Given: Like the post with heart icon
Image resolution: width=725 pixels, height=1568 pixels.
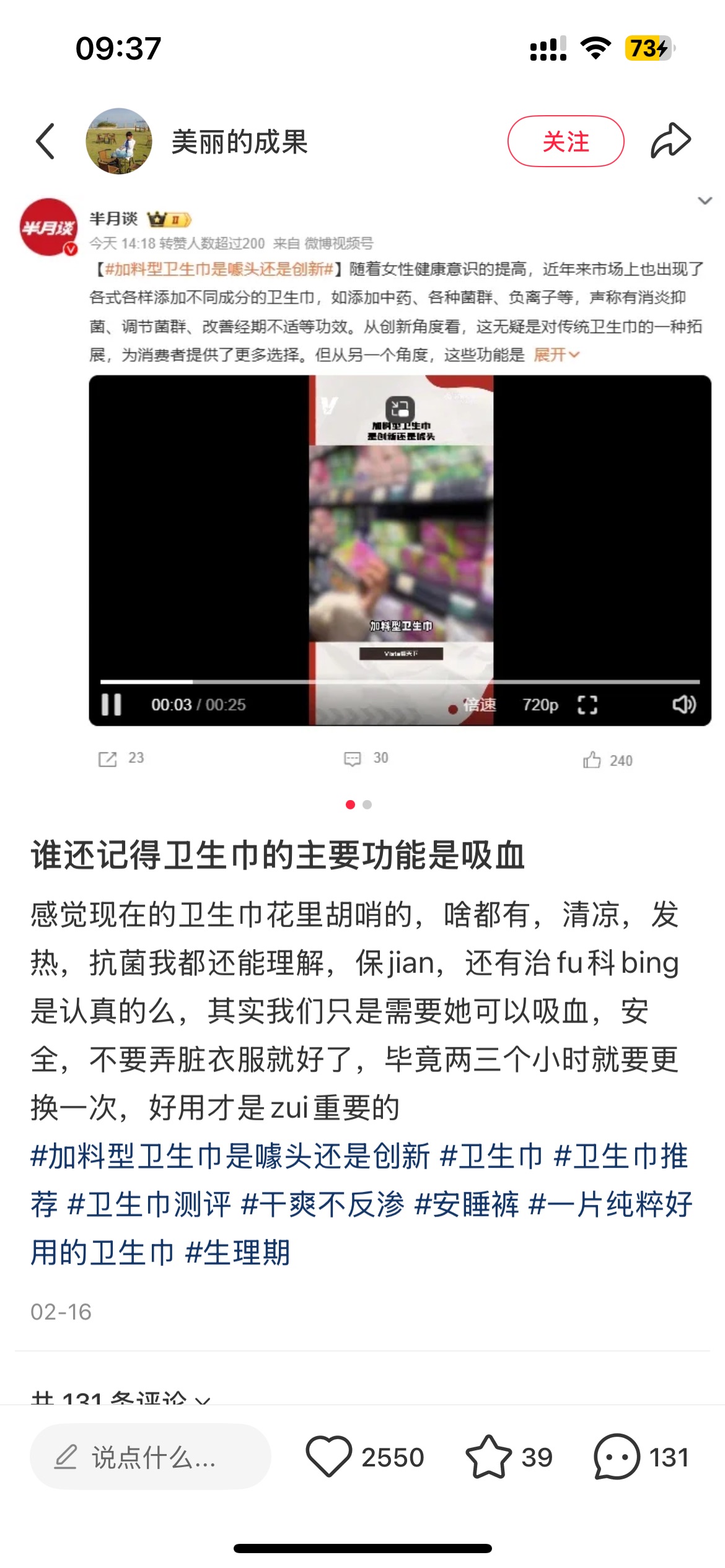Looking at the screenshot, I should click(x=329, y=1457).
